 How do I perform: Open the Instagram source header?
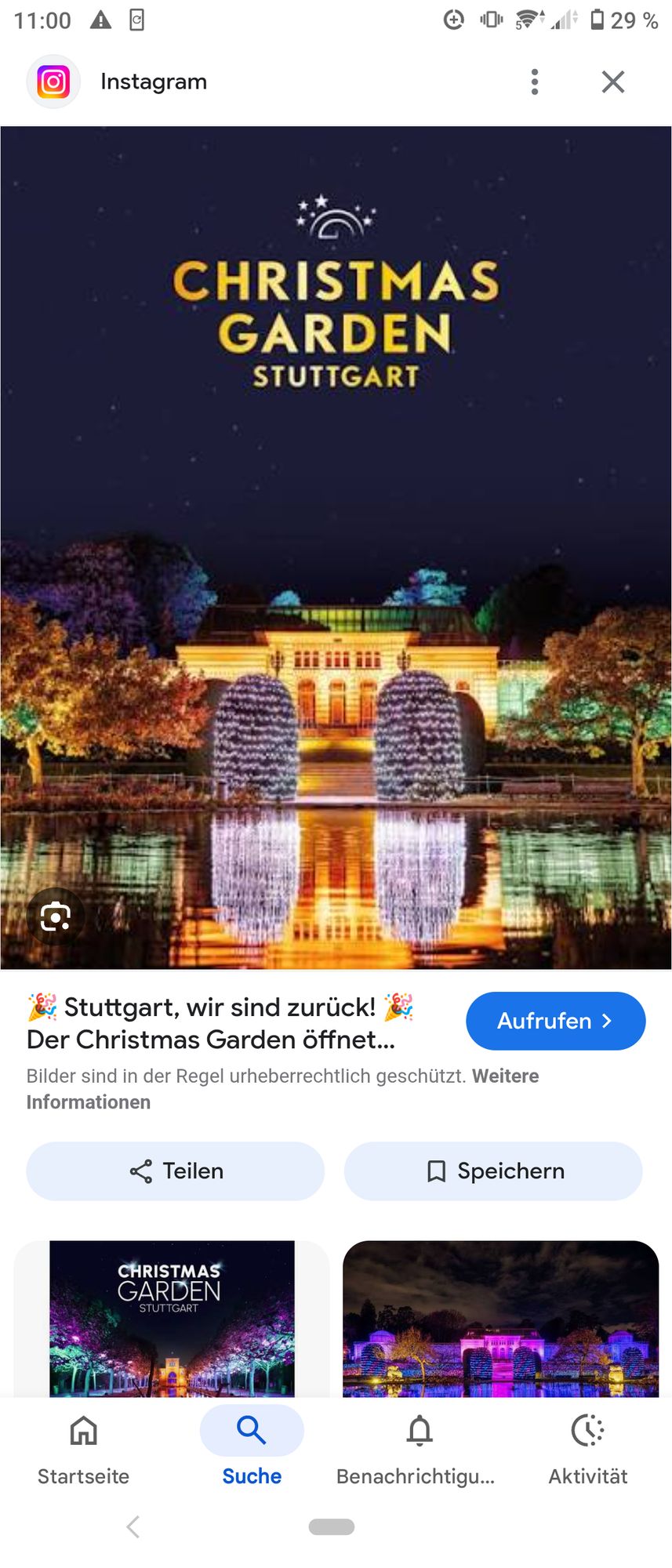tap(154, 82)
